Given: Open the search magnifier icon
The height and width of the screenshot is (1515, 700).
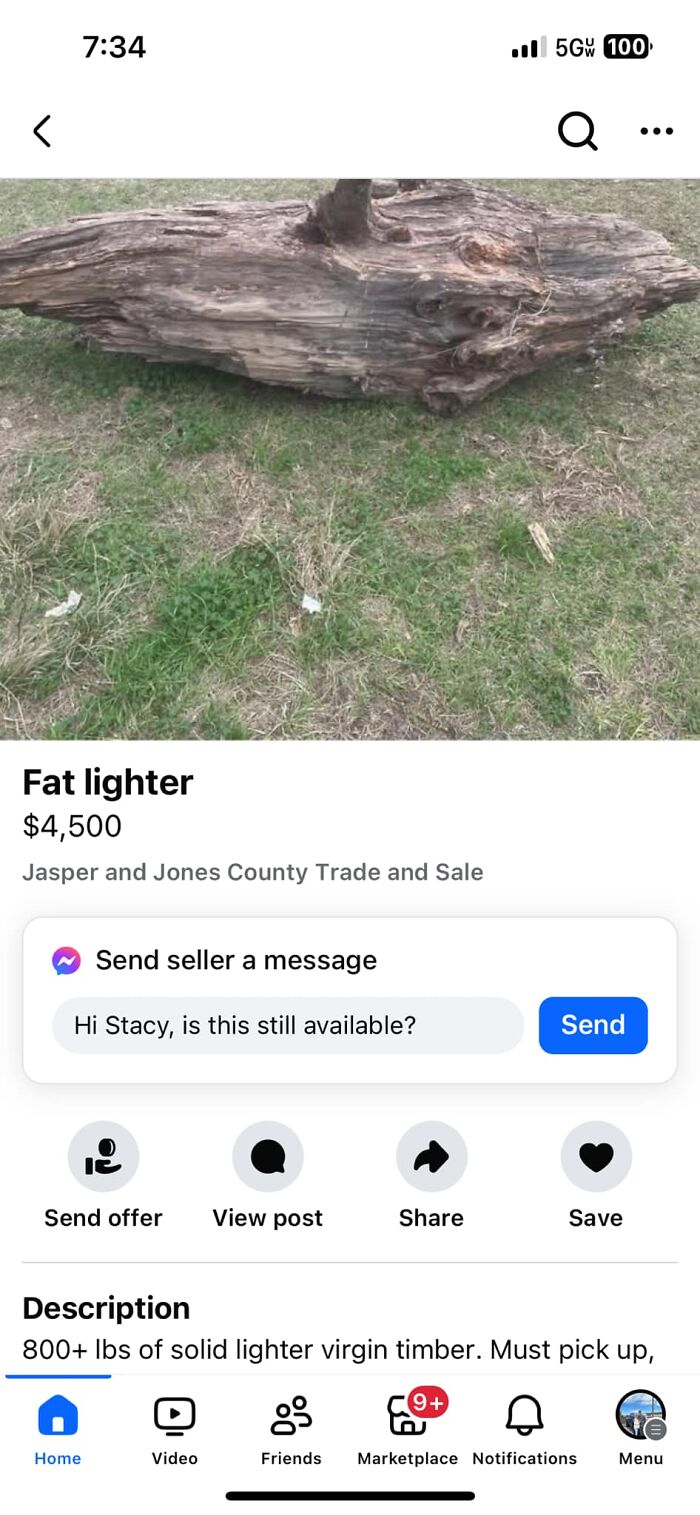Looking at the screenshot, I should click(577, 131).
